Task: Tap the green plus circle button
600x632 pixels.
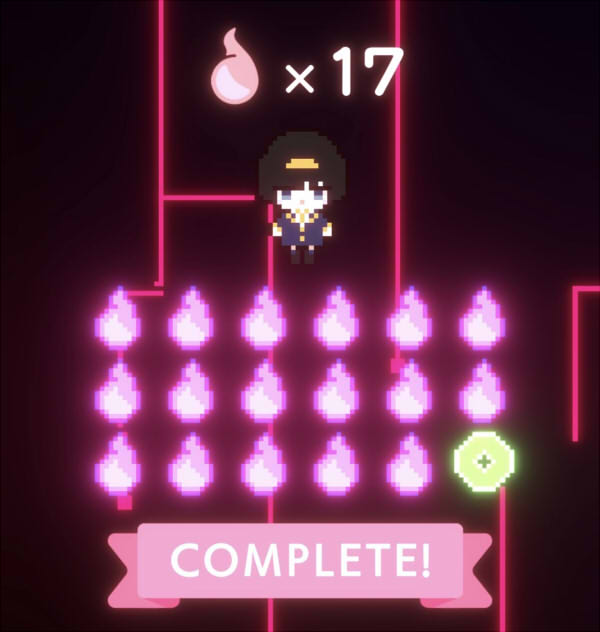Action: pos(484,461)
